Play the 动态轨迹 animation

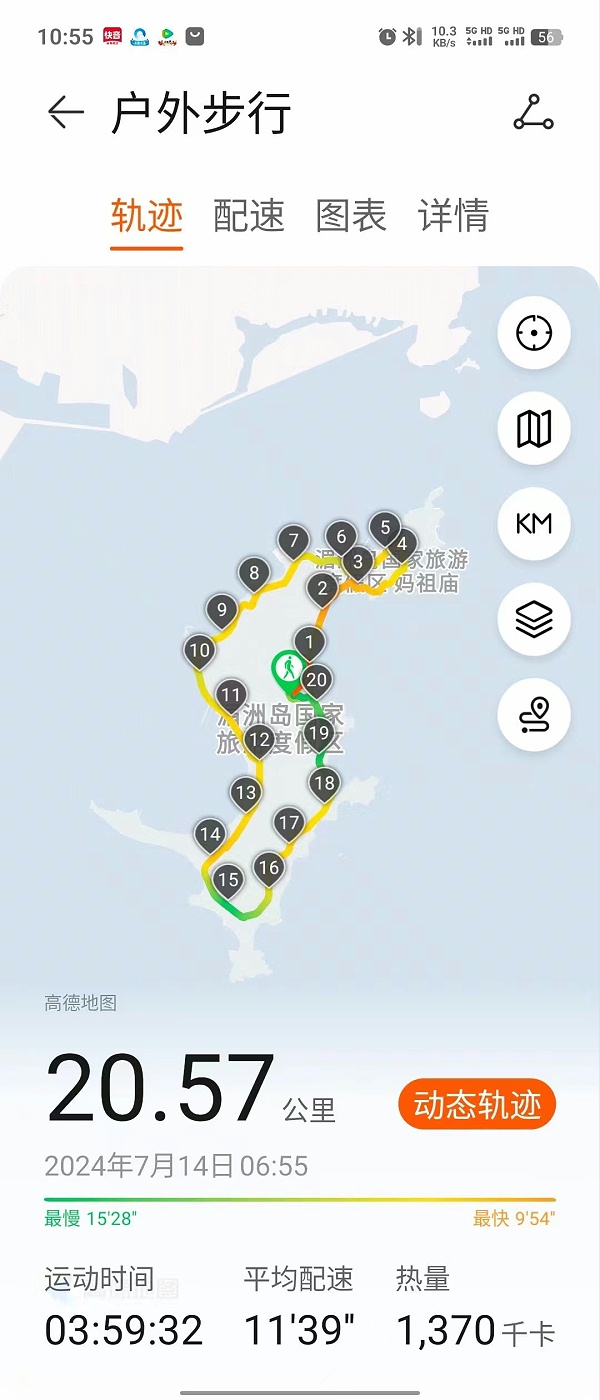[477, 1105]
